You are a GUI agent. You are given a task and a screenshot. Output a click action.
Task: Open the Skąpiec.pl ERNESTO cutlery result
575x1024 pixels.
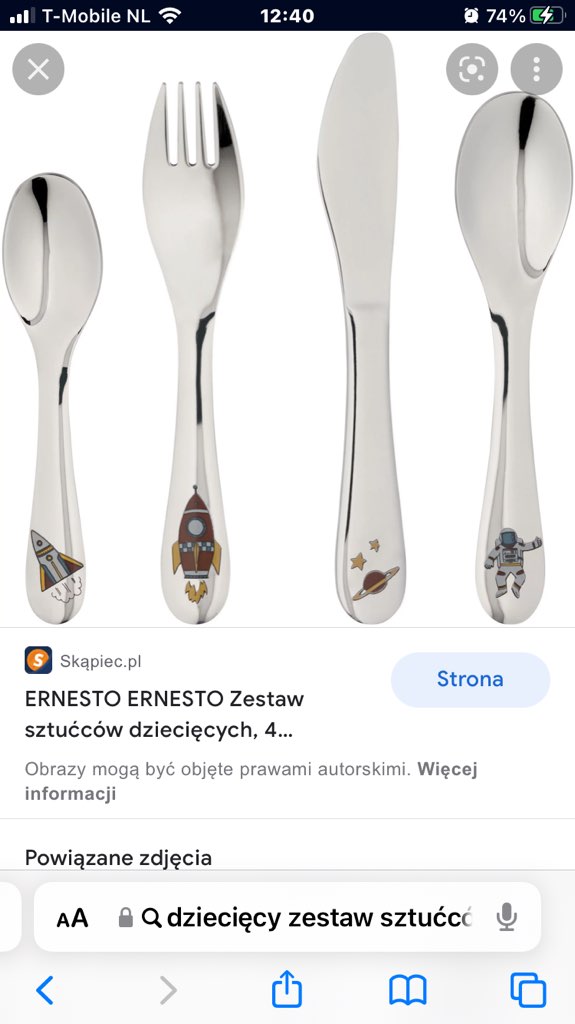(x=165, y=714)
